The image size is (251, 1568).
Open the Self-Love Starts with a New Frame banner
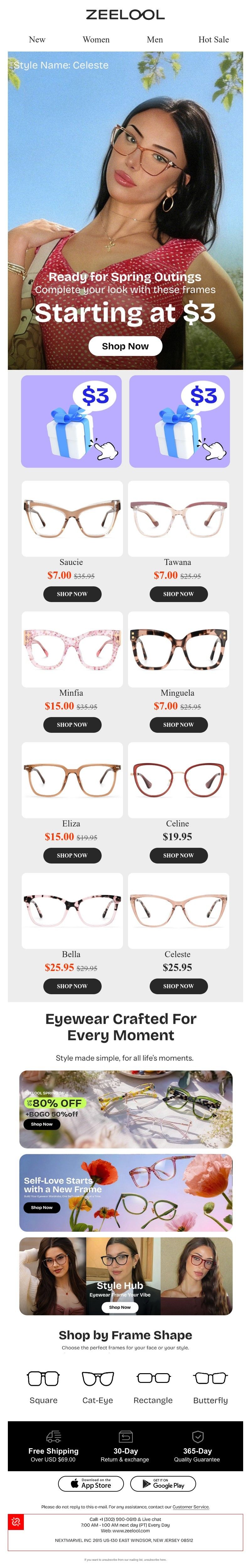point(125,1192)
